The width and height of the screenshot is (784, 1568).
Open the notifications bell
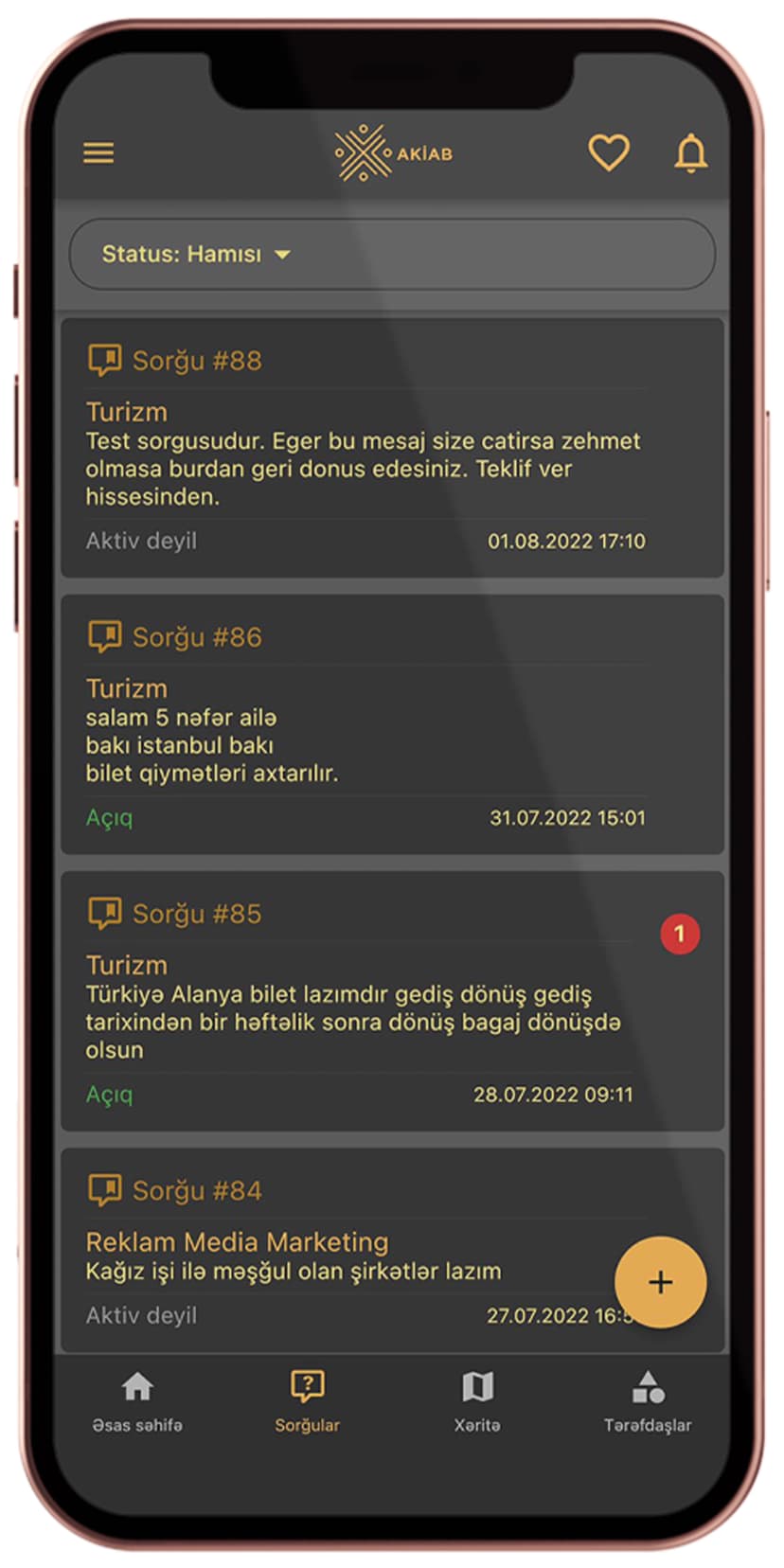(690, 152)
